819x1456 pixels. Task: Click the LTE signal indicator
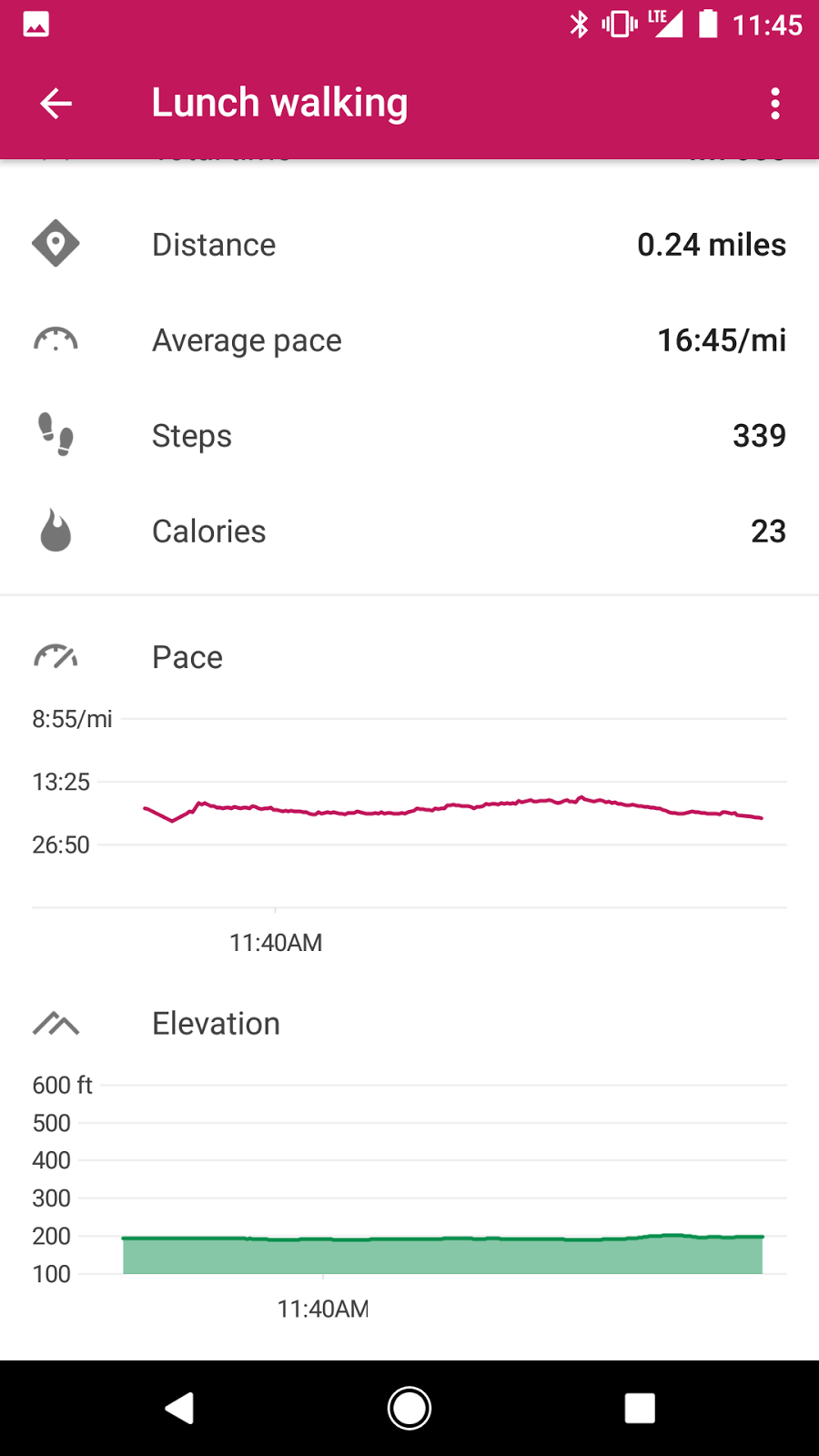click(665, 25)
